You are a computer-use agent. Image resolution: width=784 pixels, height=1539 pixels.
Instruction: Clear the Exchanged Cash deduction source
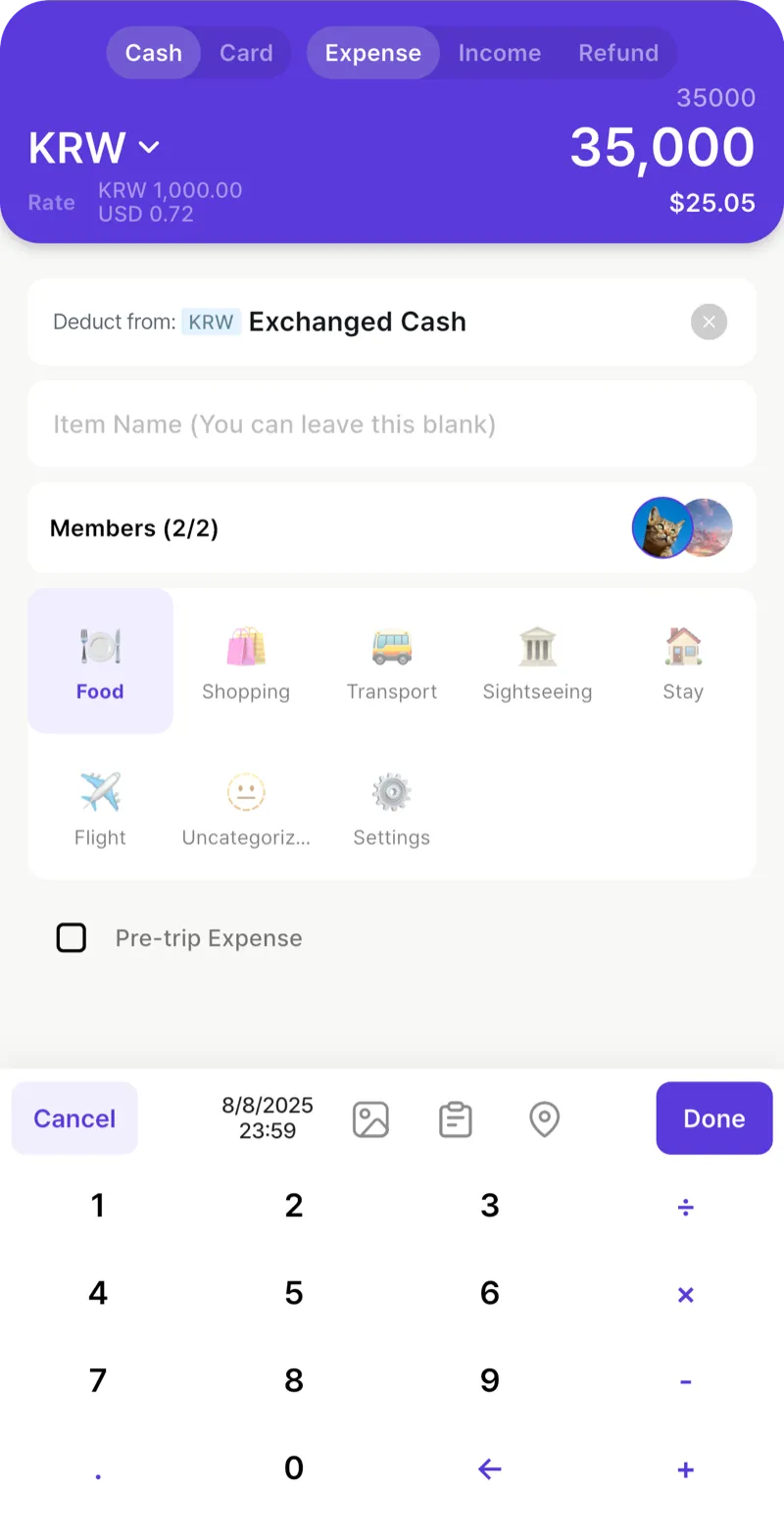[709, 322]
